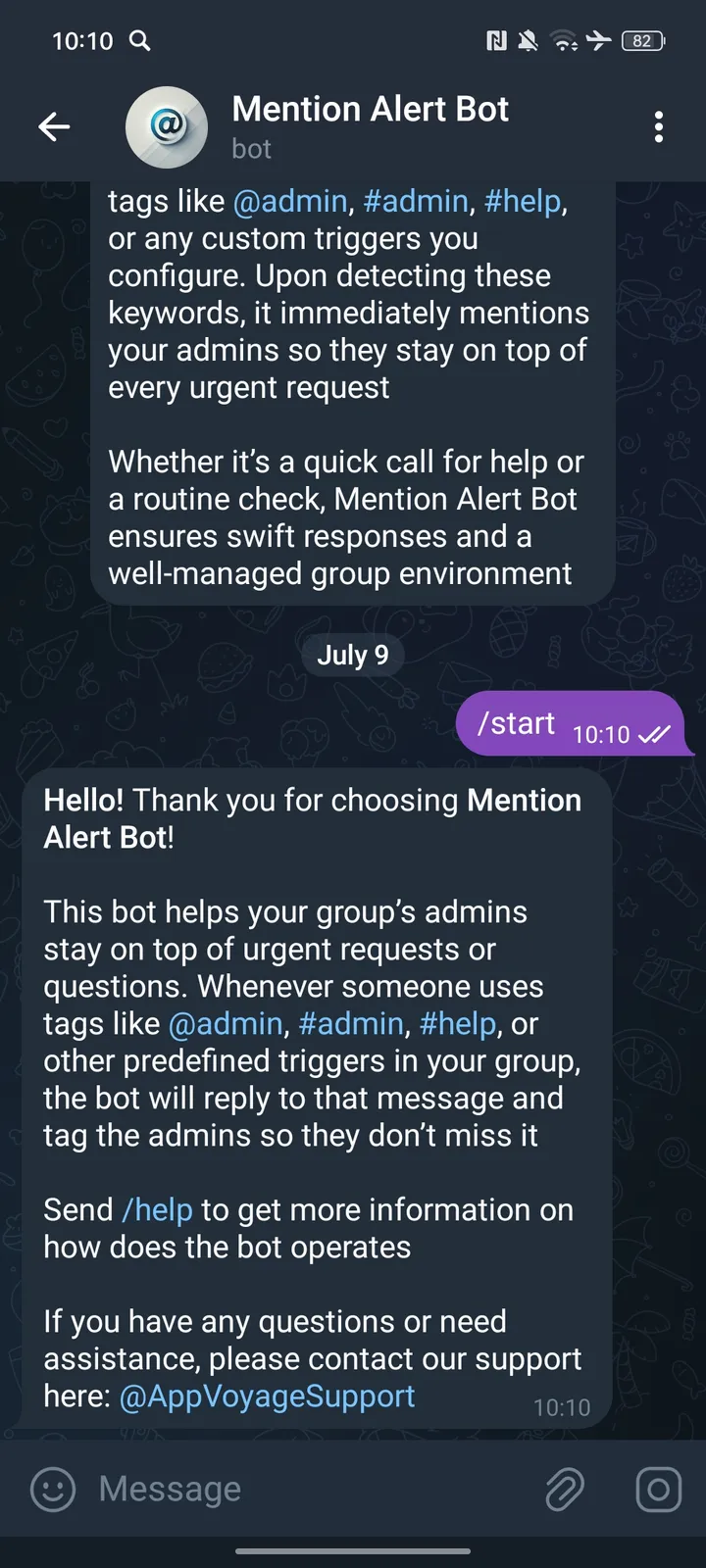Tap the Mention Alert Bot profile photo
The width and height of the screenshot is (706, 1568).
pos(165,126)
